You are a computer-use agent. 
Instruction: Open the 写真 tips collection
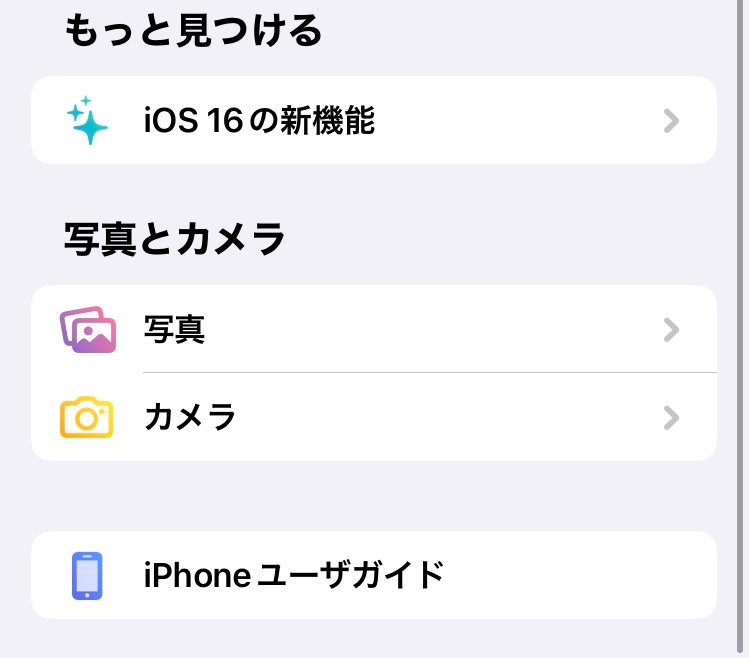[x=373, y=329]
